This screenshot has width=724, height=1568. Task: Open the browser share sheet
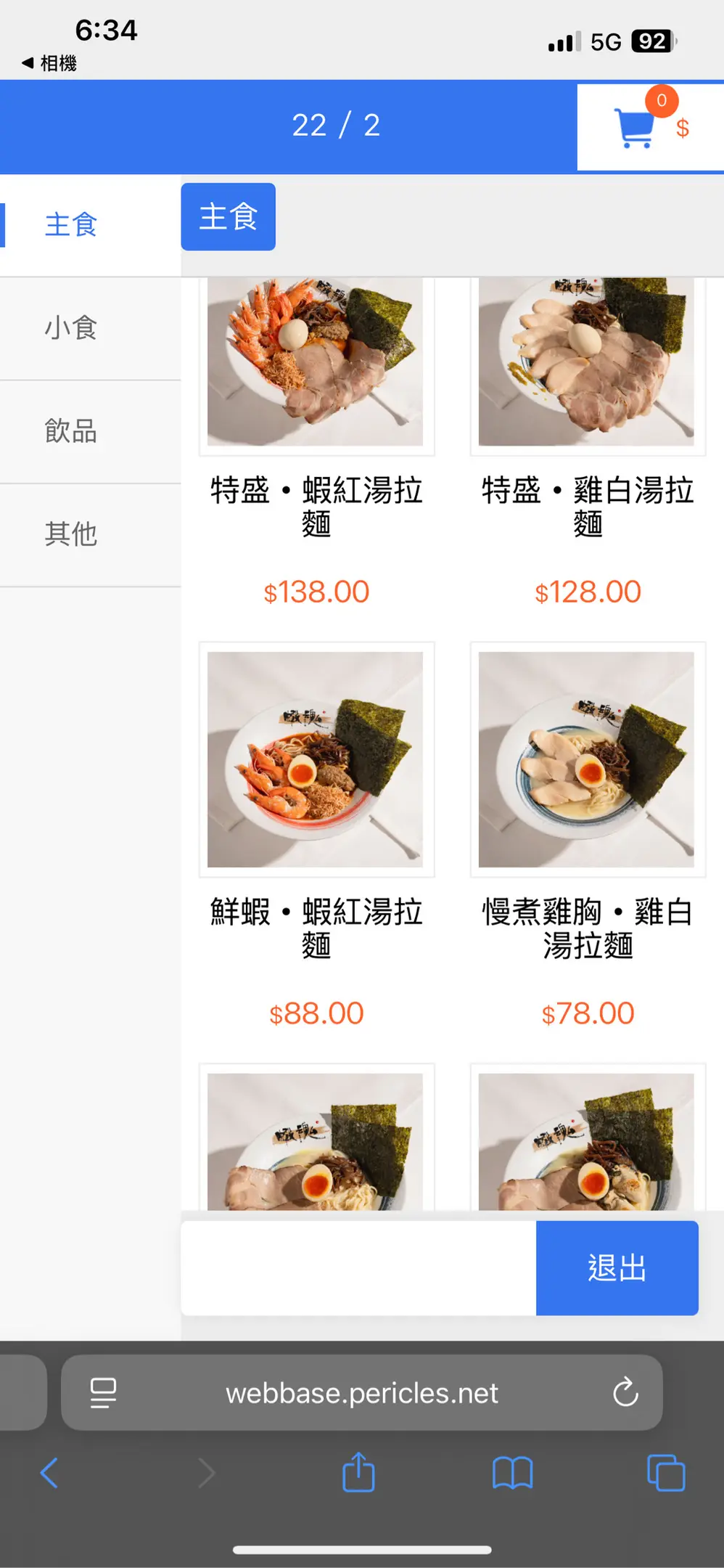pos(358,1473)
